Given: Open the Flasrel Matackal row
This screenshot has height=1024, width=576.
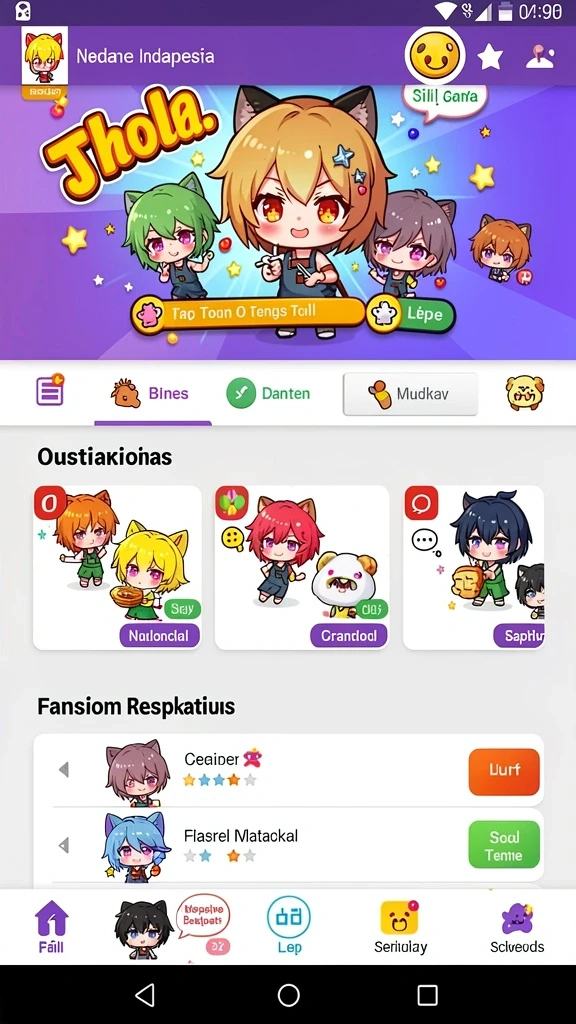Looking at the screenshot, I should 289,844.
